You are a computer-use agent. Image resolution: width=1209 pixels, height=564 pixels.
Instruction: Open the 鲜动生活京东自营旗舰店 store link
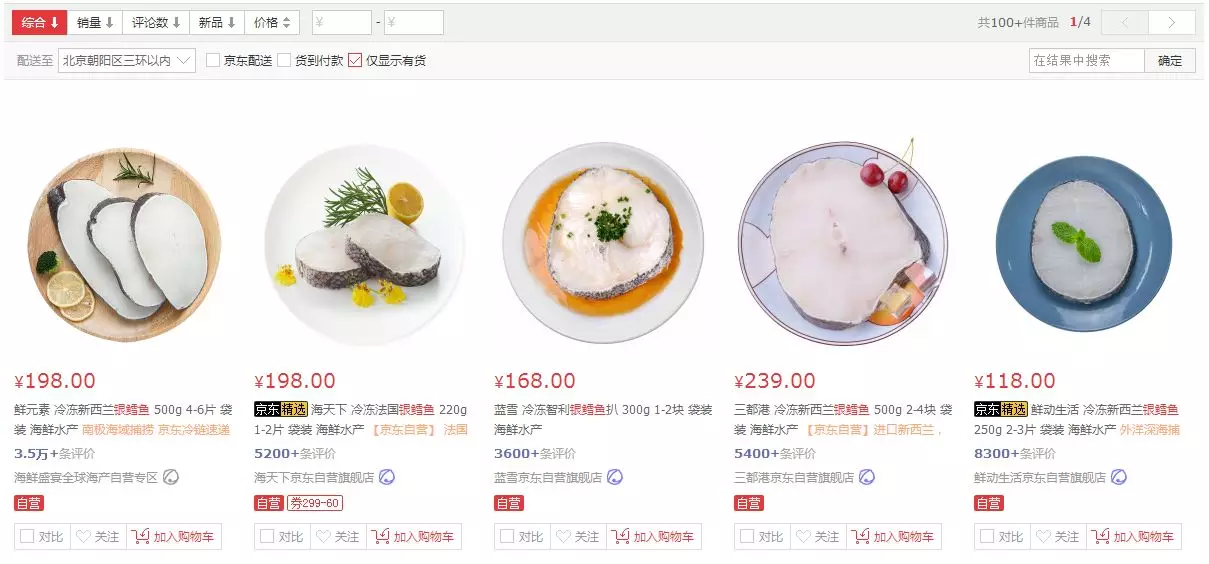[x=1040, y=478]
